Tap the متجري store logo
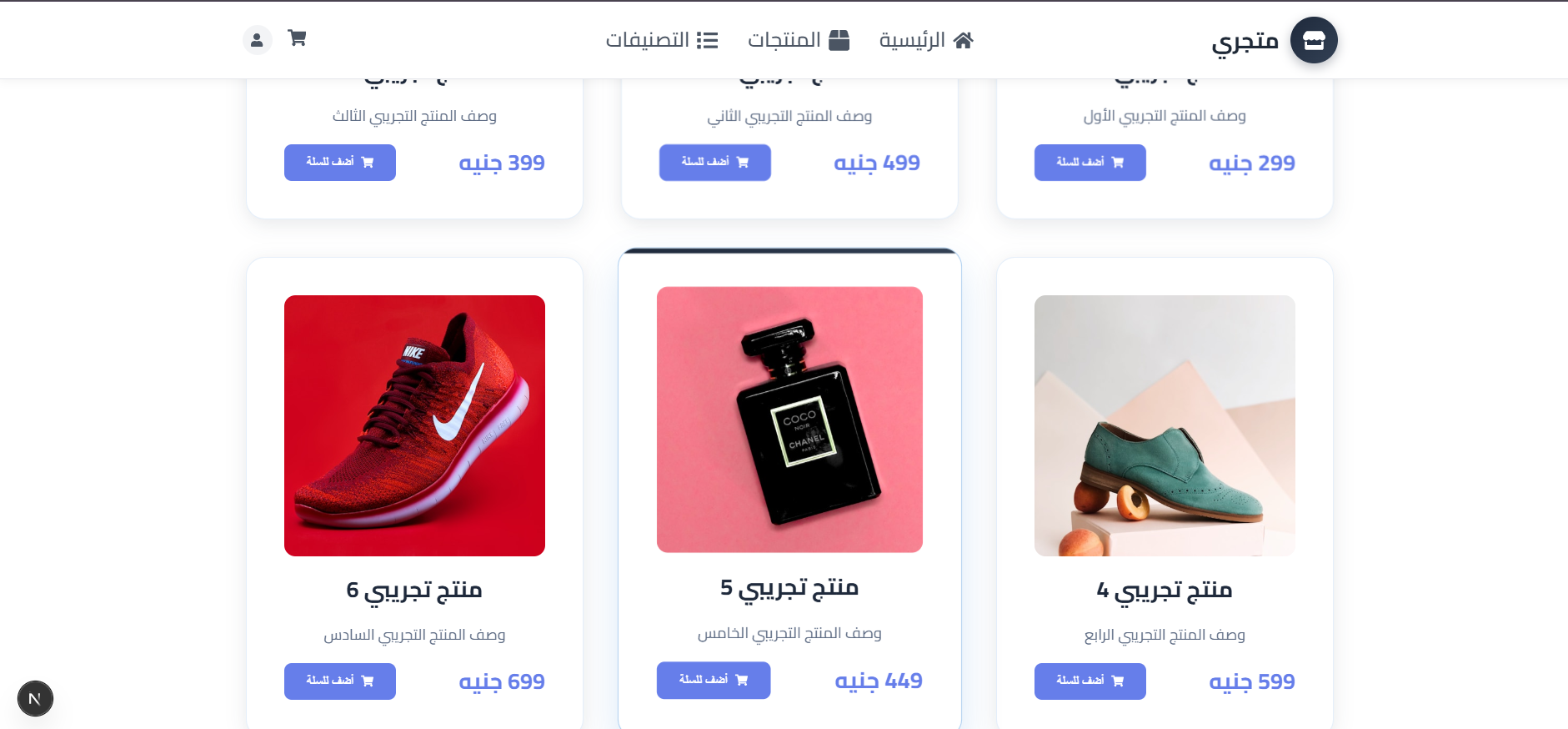Image resolution: width=1568 pixels, height=729 pixels. (x=1274, y=41)
